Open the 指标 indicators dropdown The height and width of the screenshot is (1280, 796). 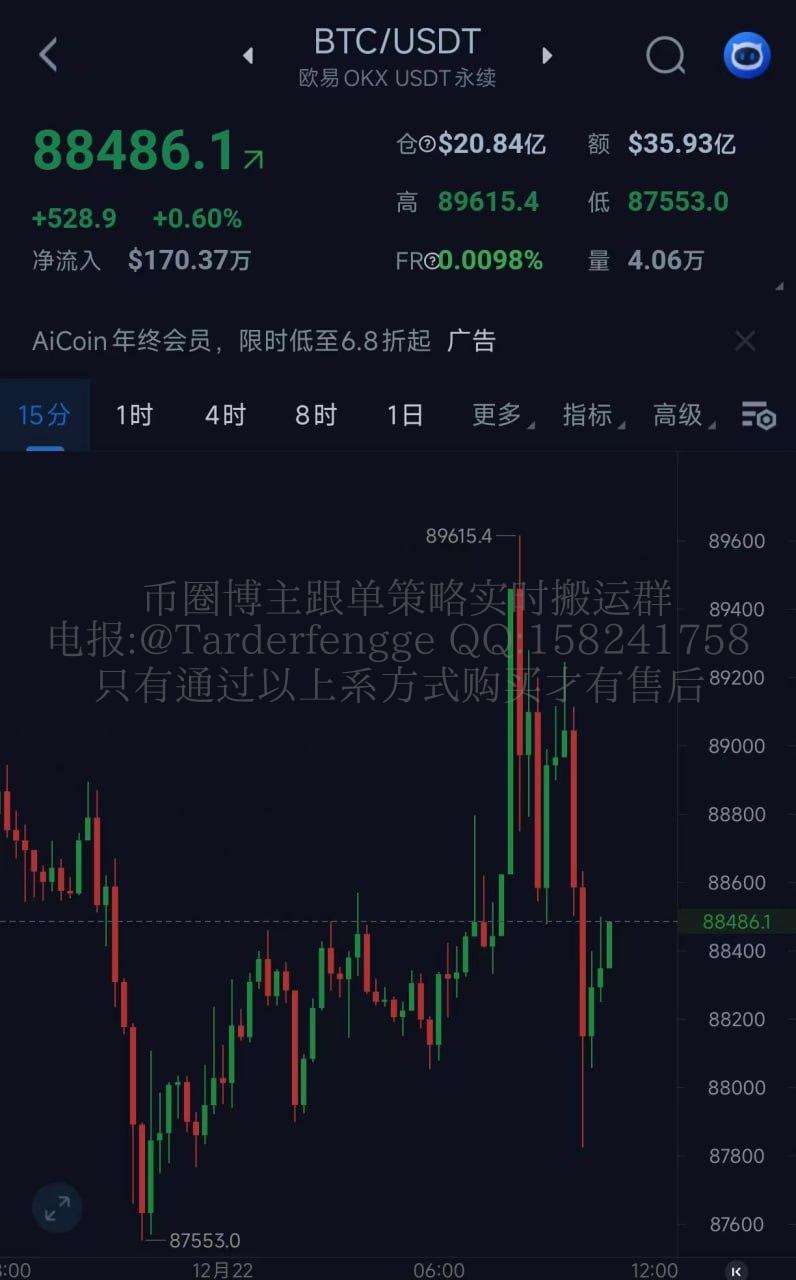(x=591, y=415)
